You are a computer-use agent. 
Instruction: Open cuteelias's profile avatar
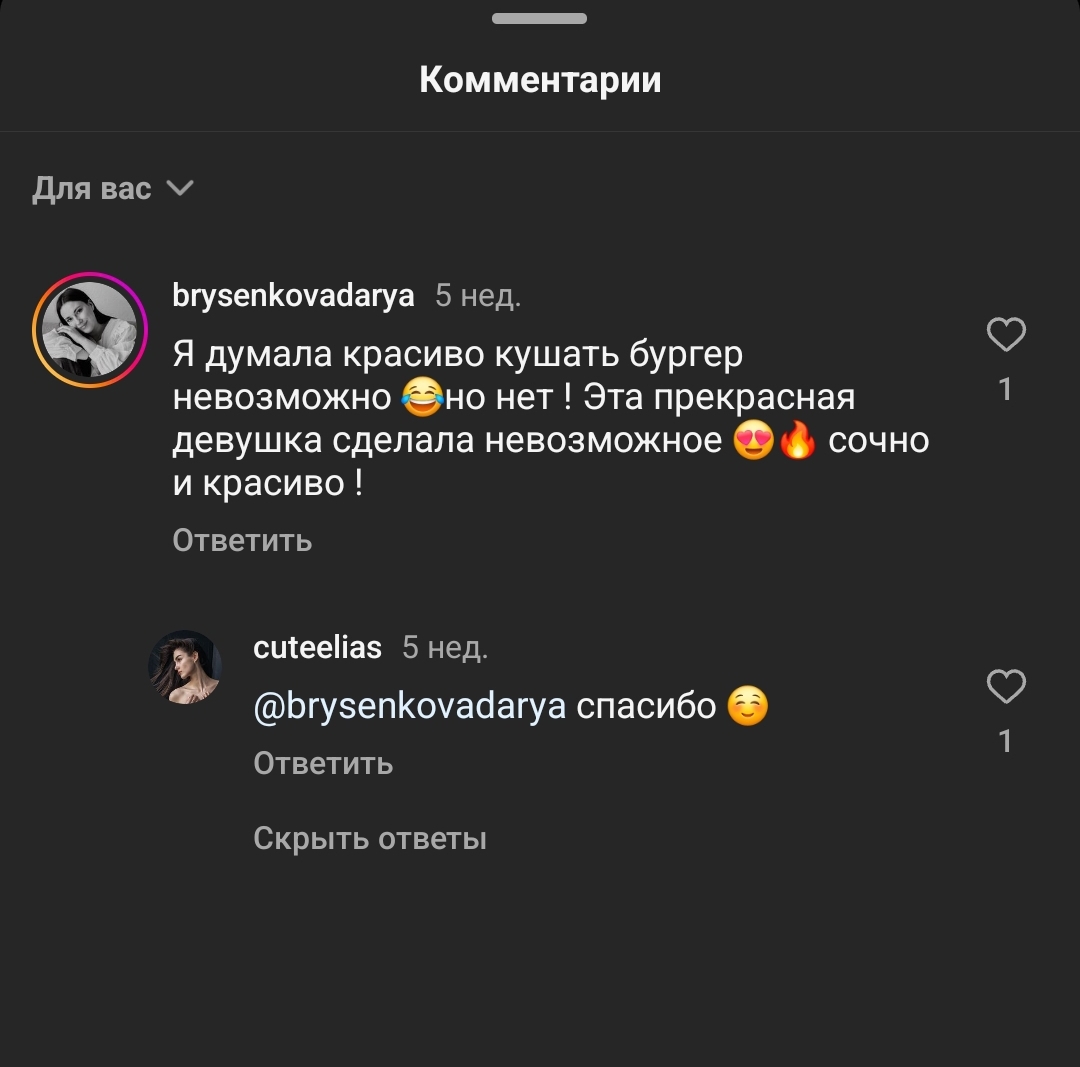click(x=185, y=666)
